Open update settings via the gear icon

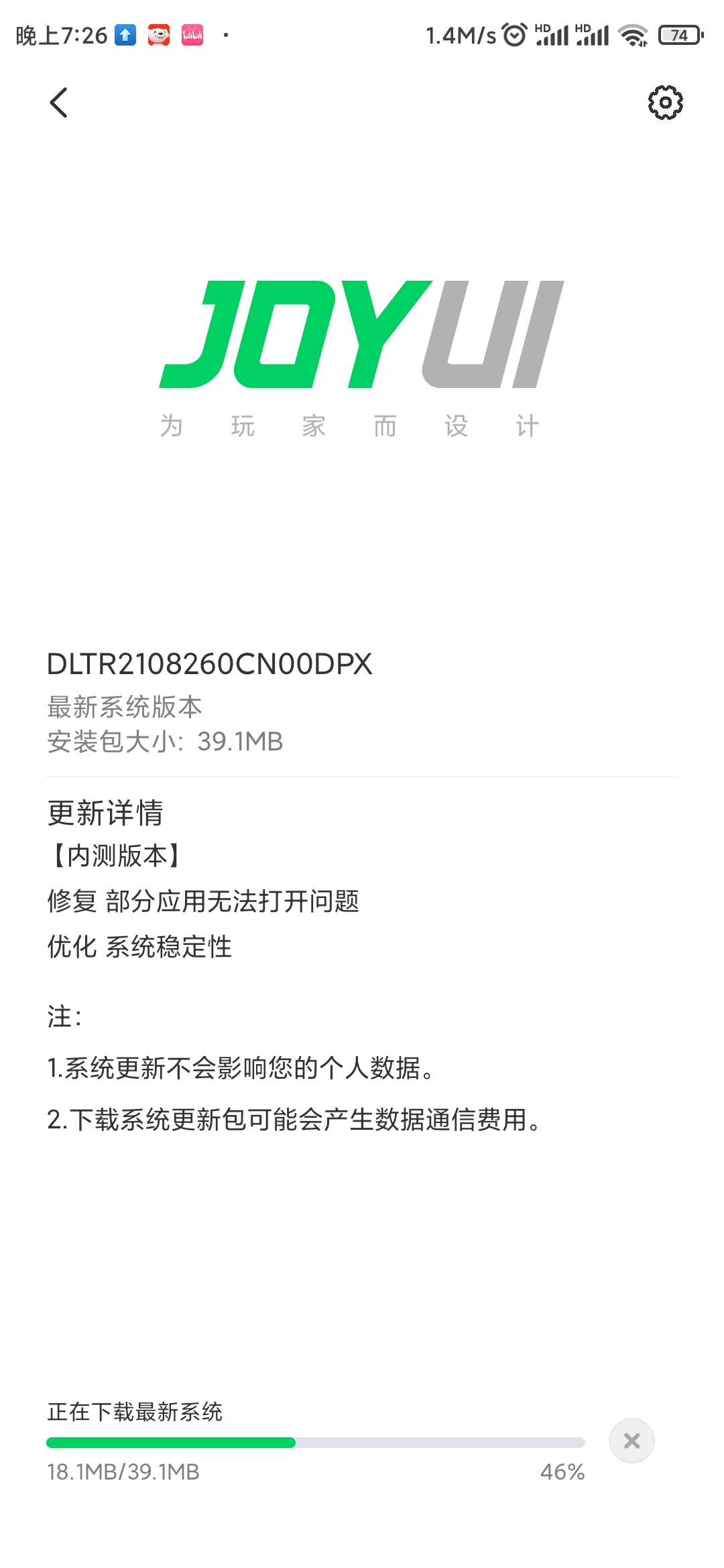tap(665, 103)
